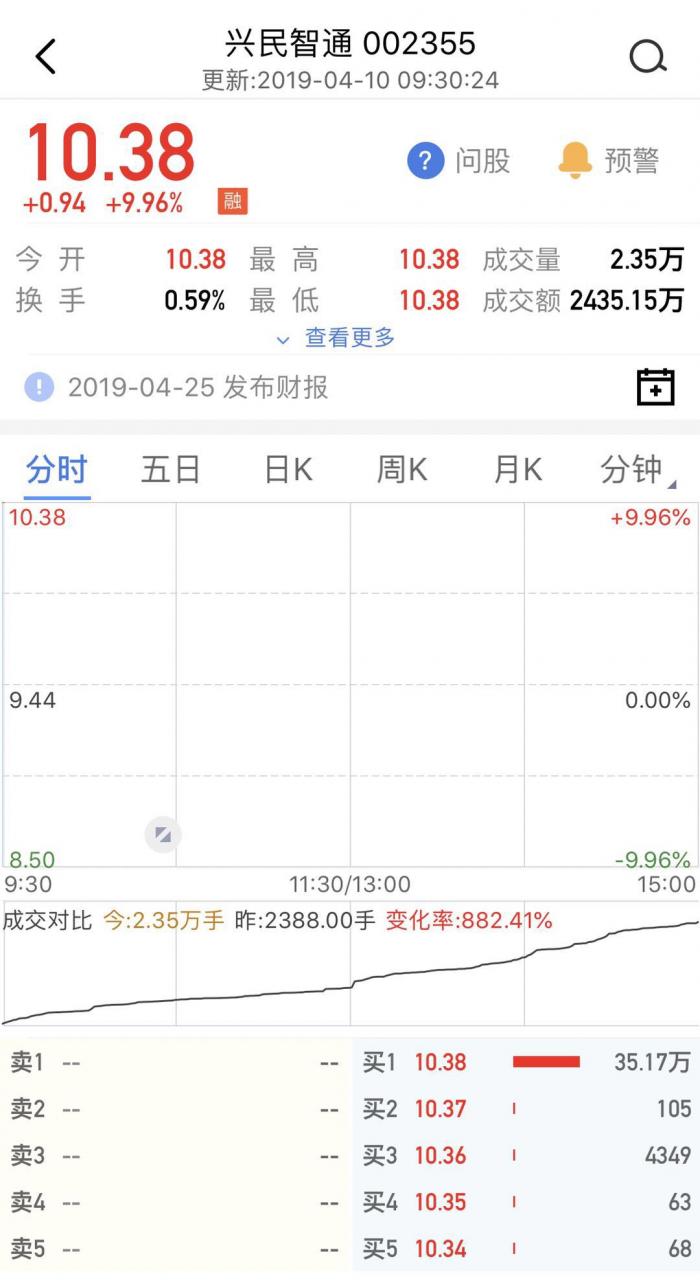Image resolution: width=700 pixels, height=1285 pixels.
Task: Open the 分钟 interval dropdown
Action: click(634, 469)
